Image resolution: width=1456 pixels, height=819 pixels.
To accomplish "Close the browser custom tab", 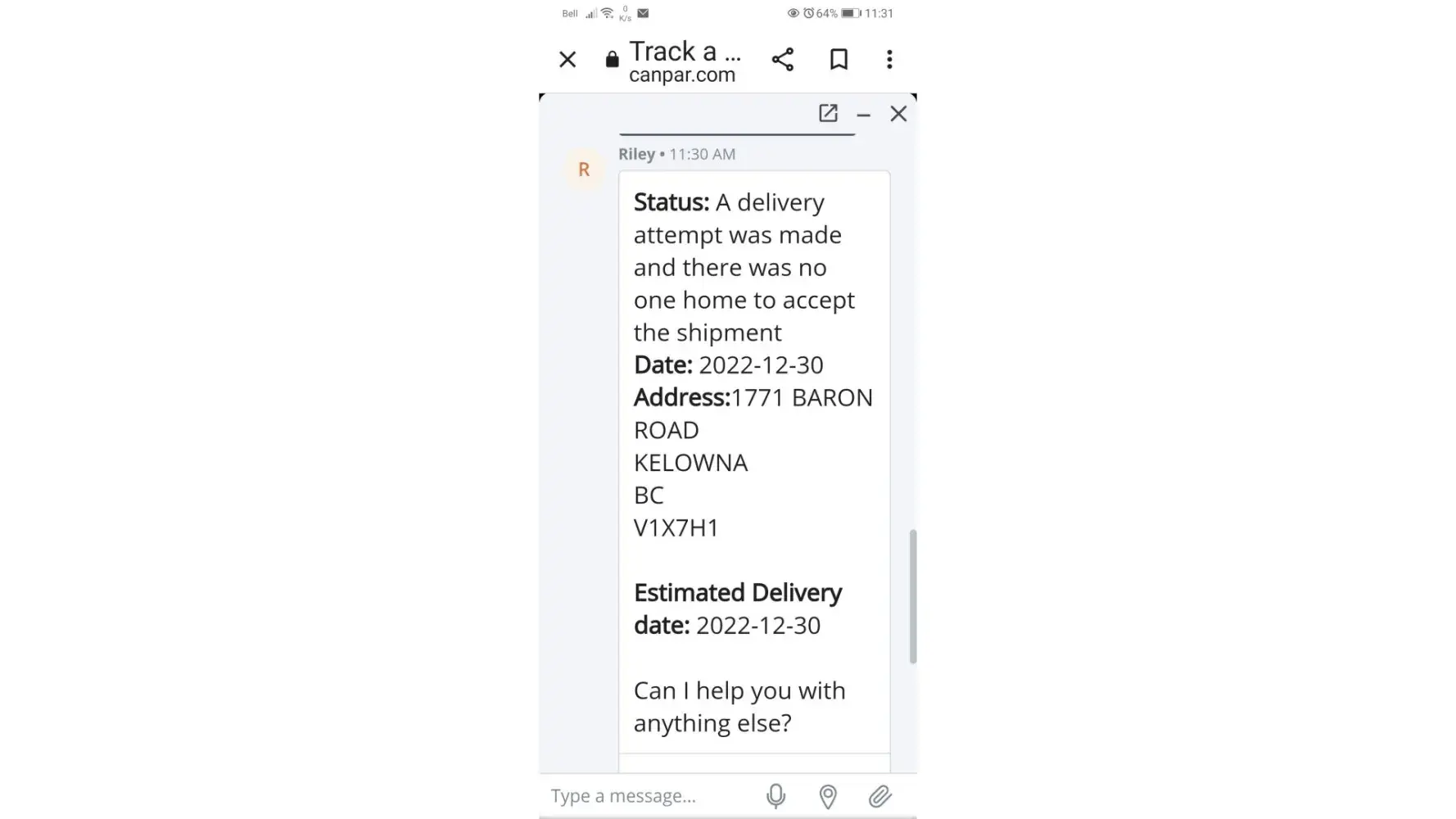I will pyautogui.click(x=567, y=60).
